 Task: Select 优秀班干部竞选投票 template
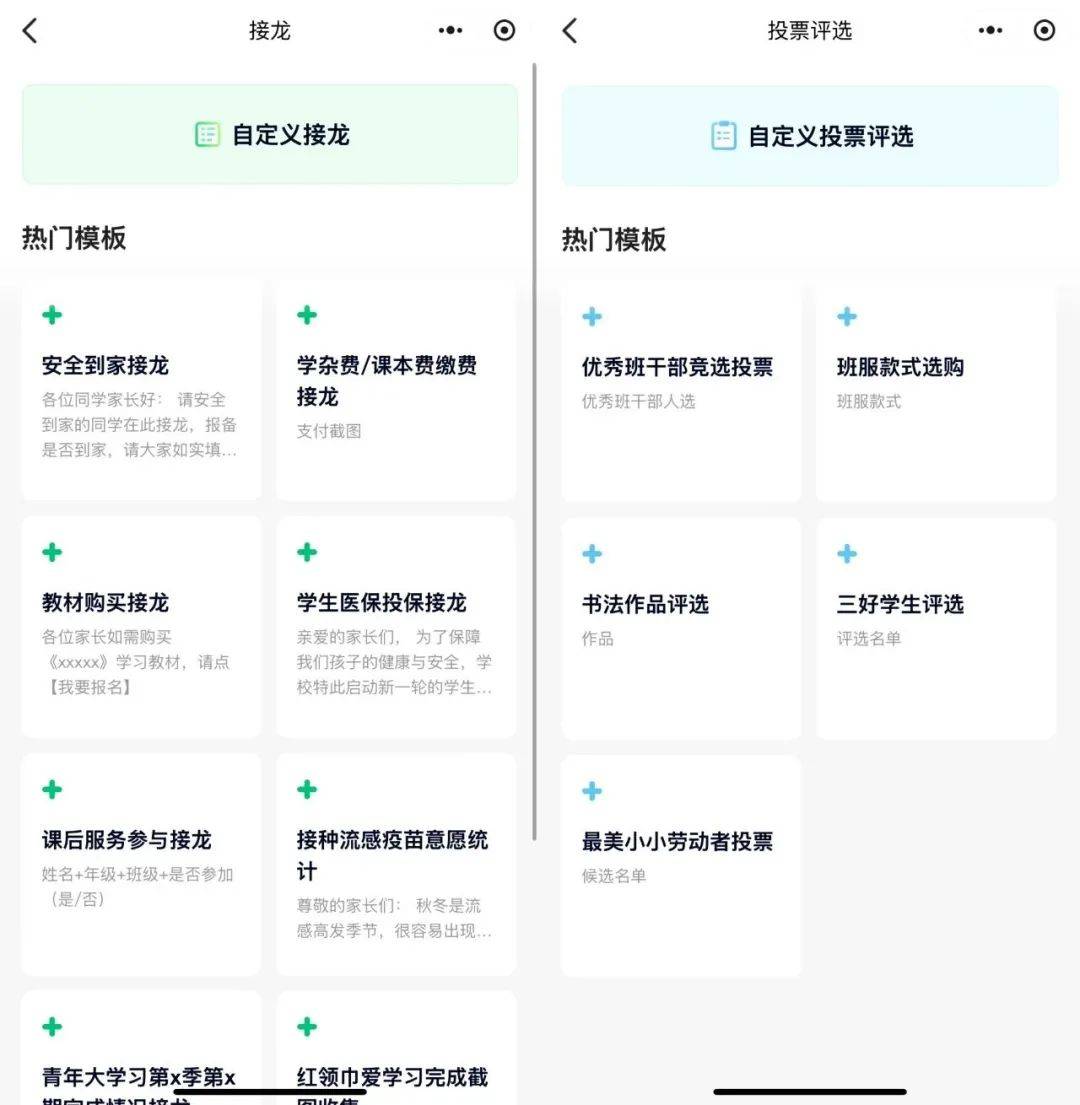tap(680, 392)
